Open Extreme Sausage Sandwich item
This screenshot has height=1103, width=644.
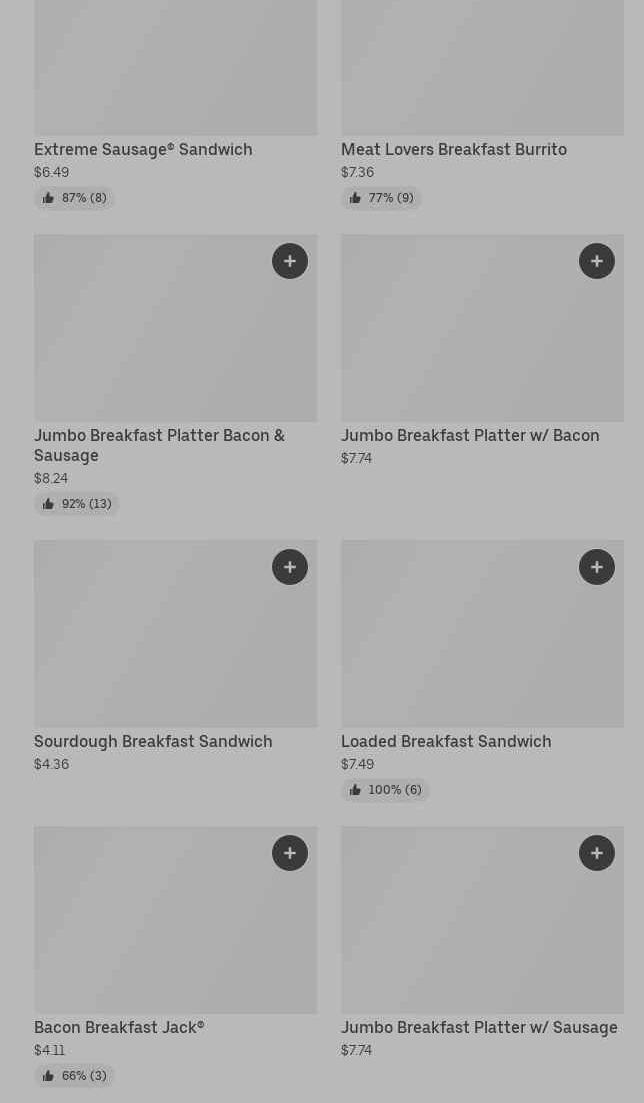pos(143,149)
